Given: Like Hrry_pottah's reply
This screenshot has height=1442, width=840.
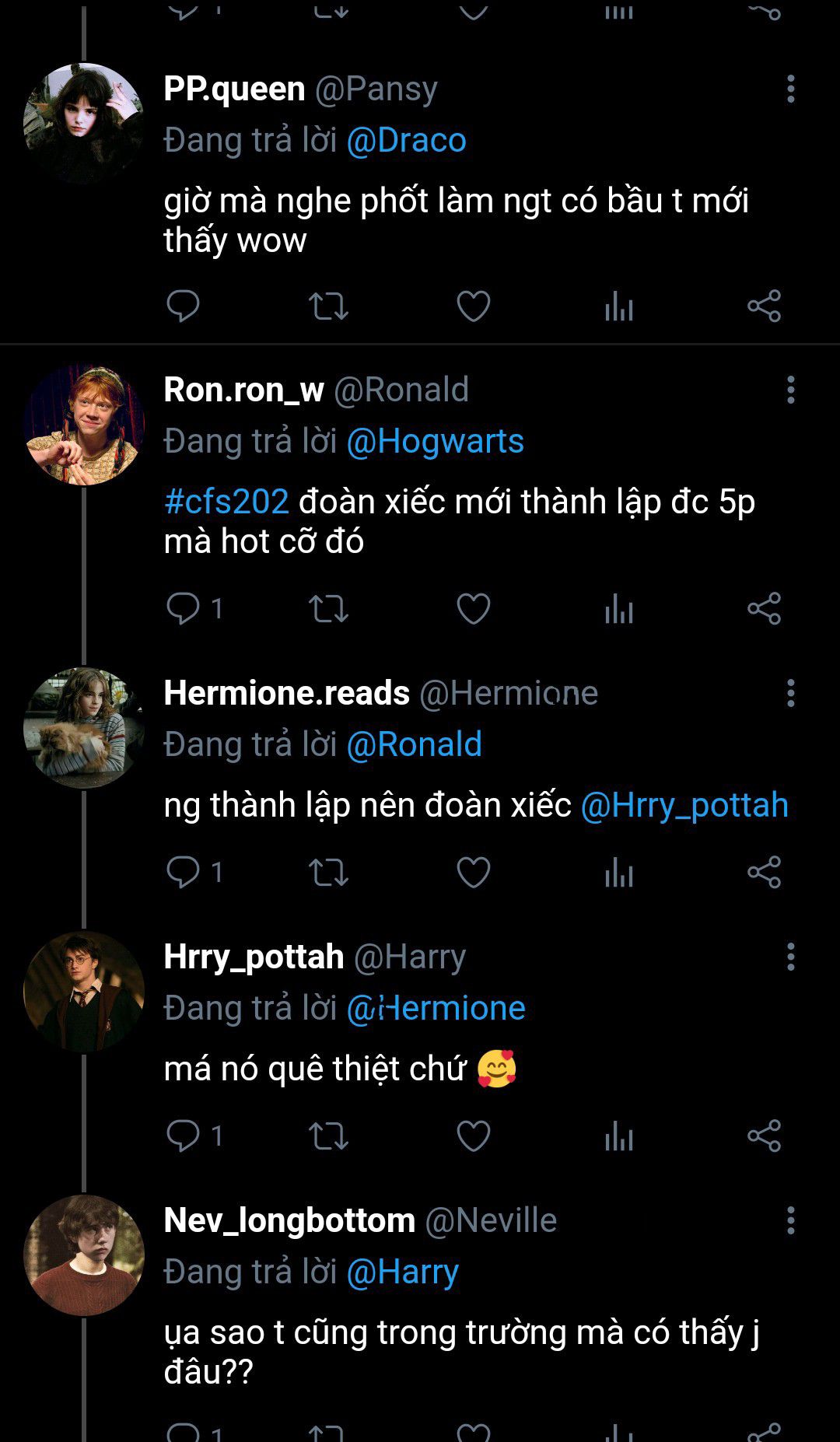Looking at the screenshot, I should [473, 1136].
